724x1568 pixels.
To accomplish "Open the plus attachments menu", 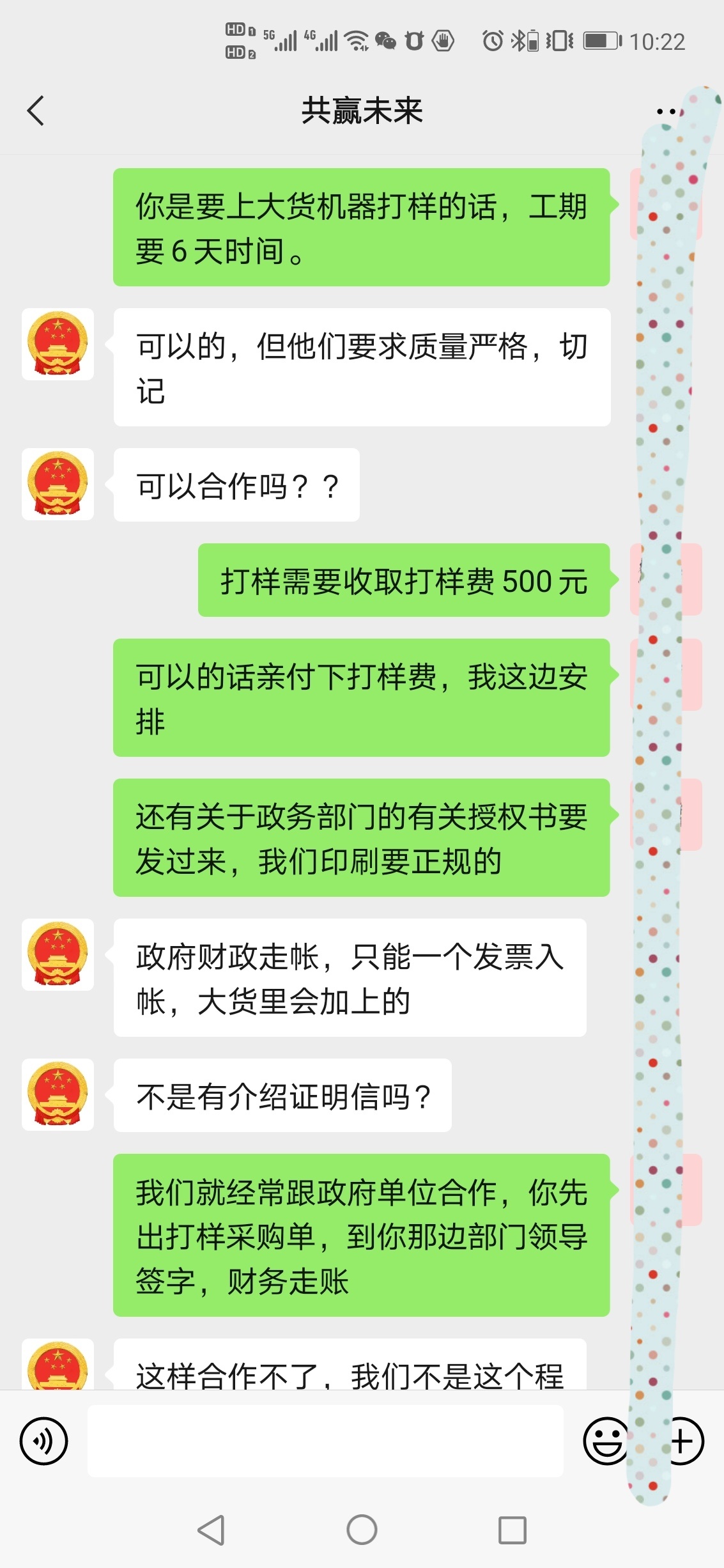I will [682, 1440].
